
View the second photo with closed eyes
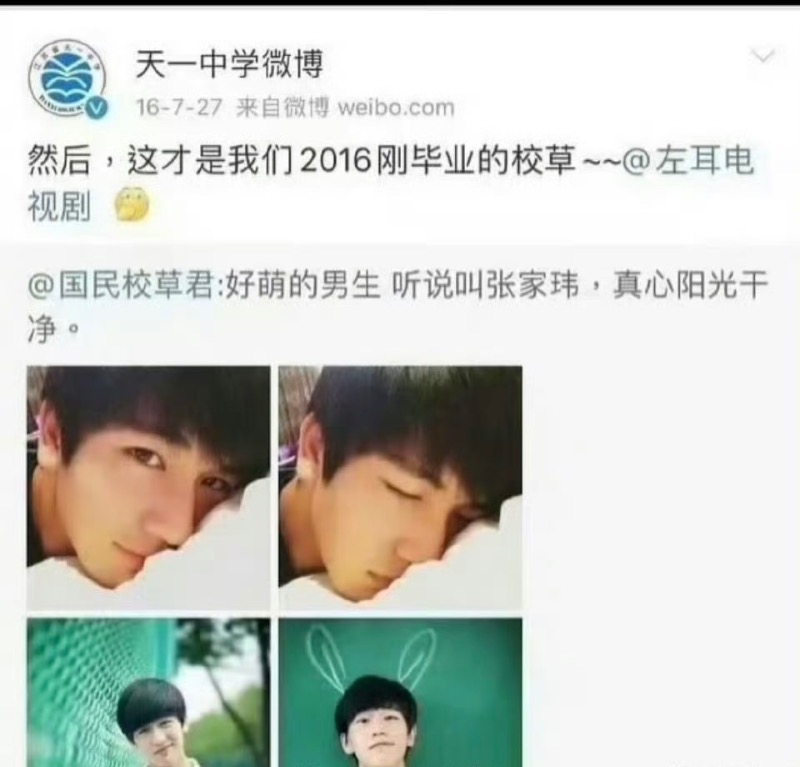coord(400,487)
